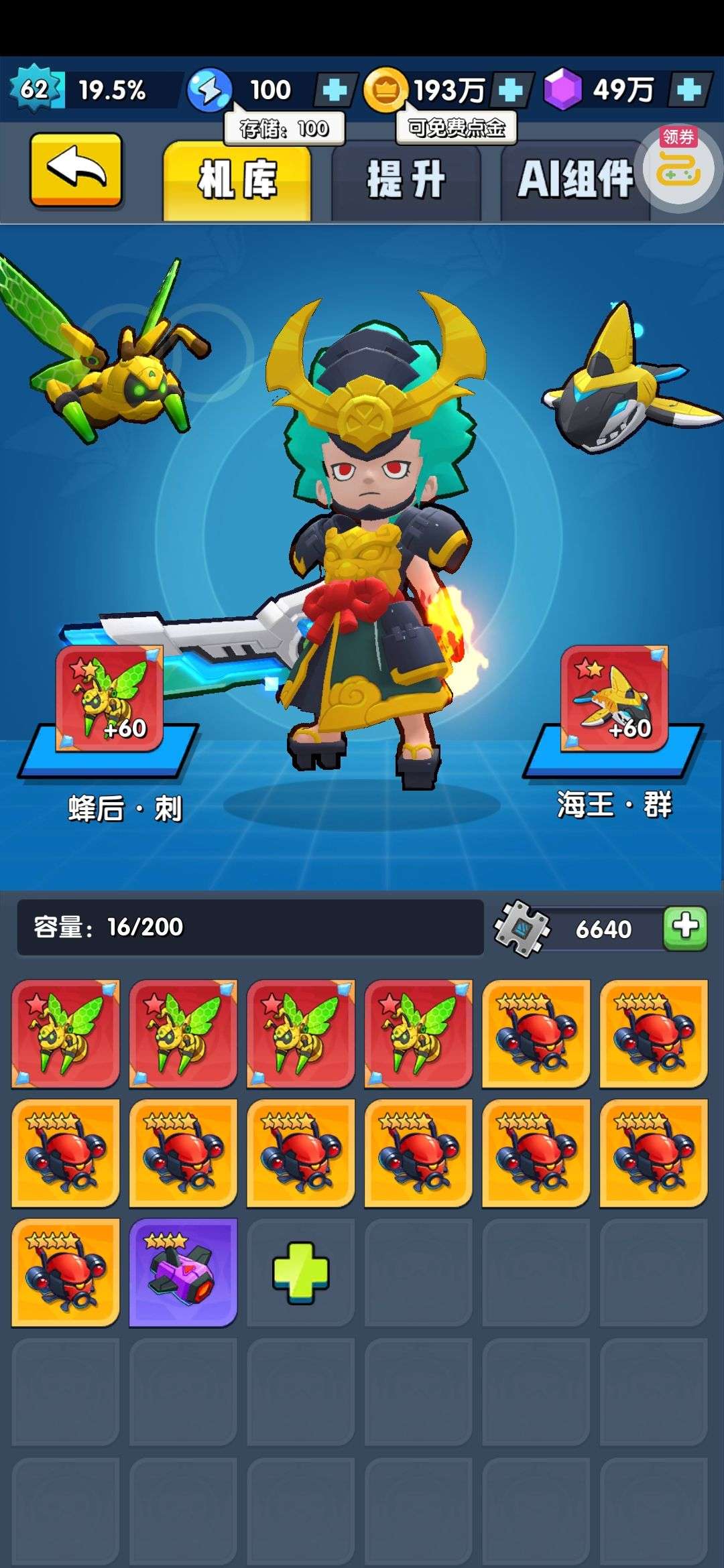Screen dimensions: 724x1568
Task: Open the AI组件 tab
Action: point(575,181)
